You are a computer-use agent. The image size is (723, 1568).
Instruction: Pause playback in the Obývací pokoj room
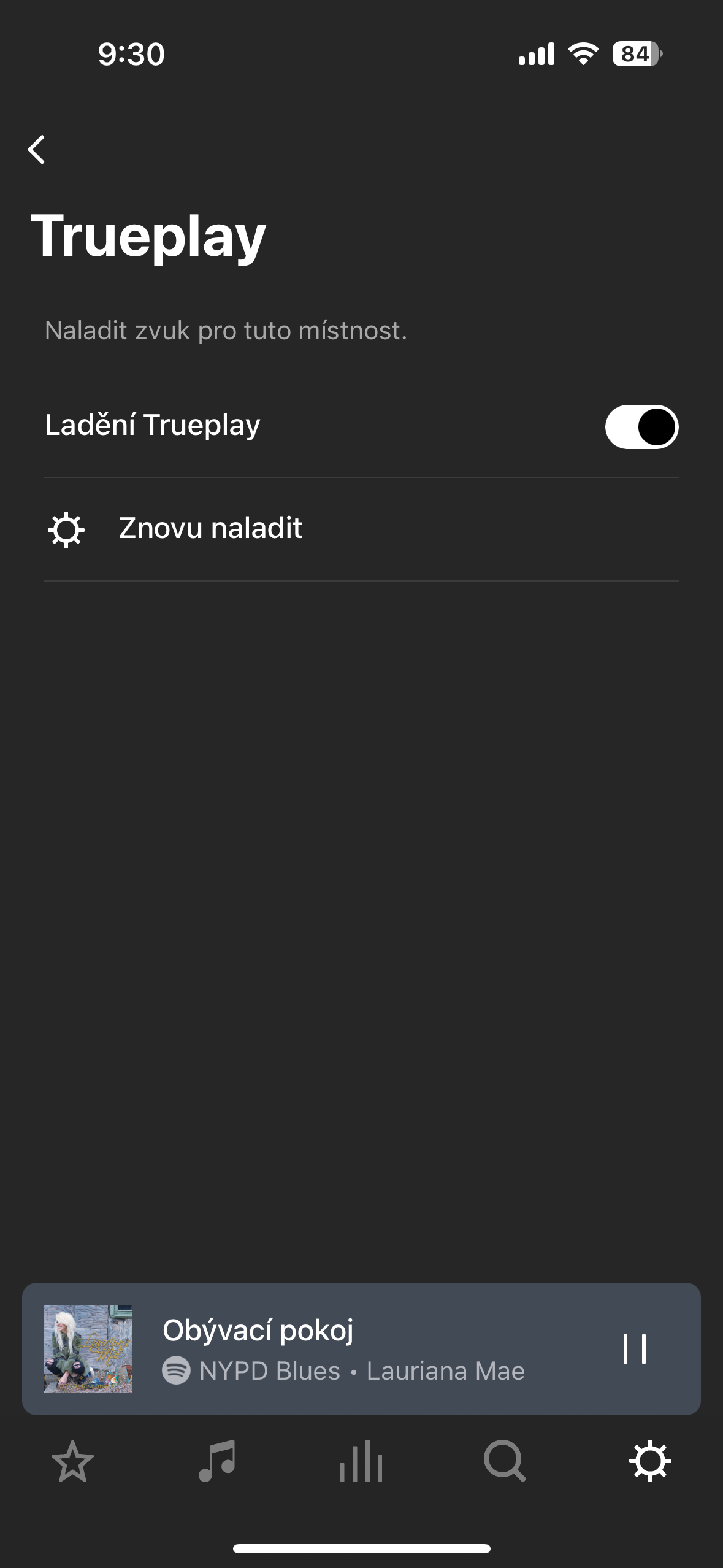click(635, 1350)
